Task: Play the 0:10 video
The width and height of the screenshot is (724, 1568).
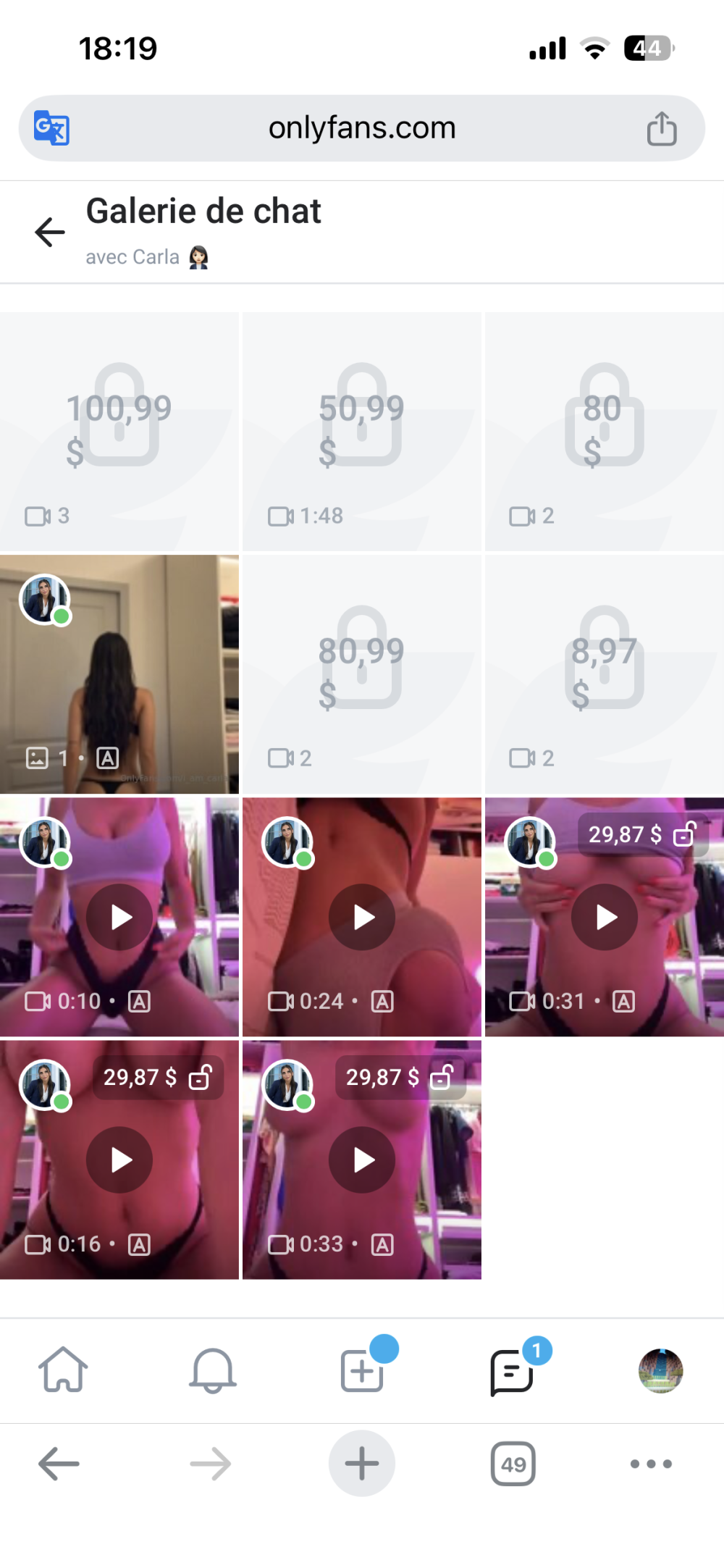Action: pyautogui.click(x=119, y=917)
